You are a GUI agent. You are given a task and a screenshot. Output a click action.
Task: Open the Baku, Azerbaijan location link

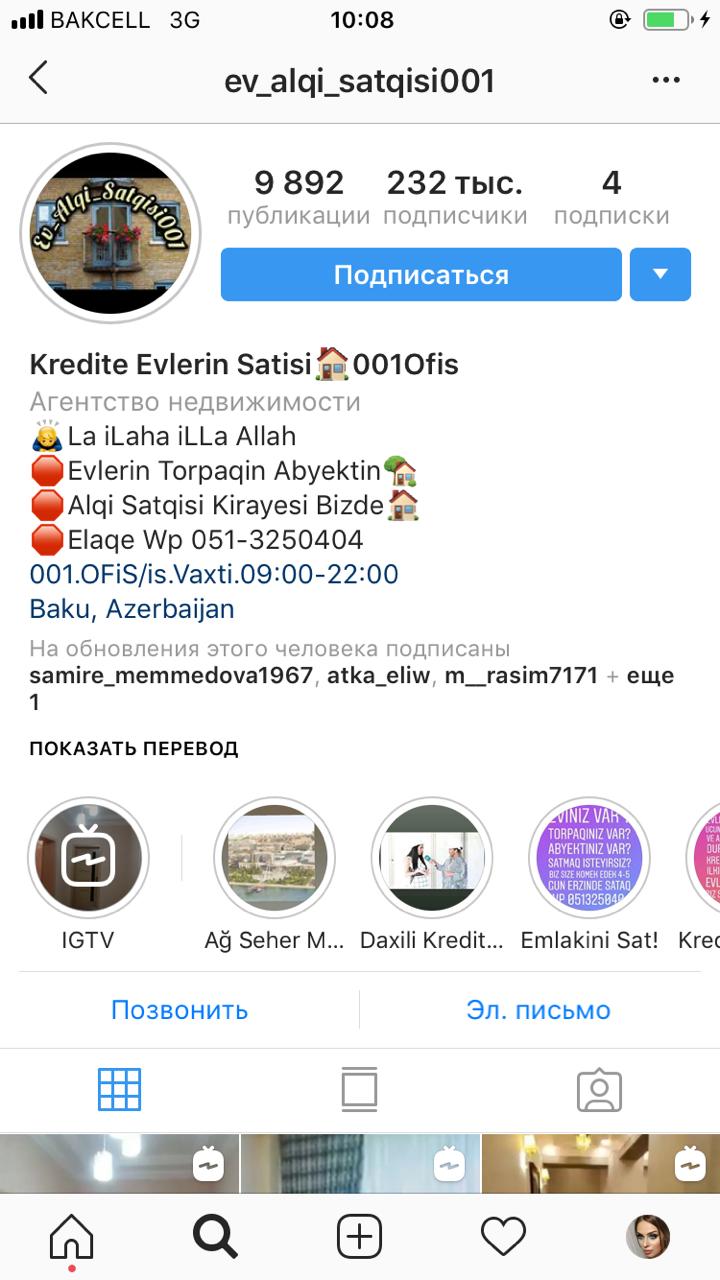pos(132,608)
